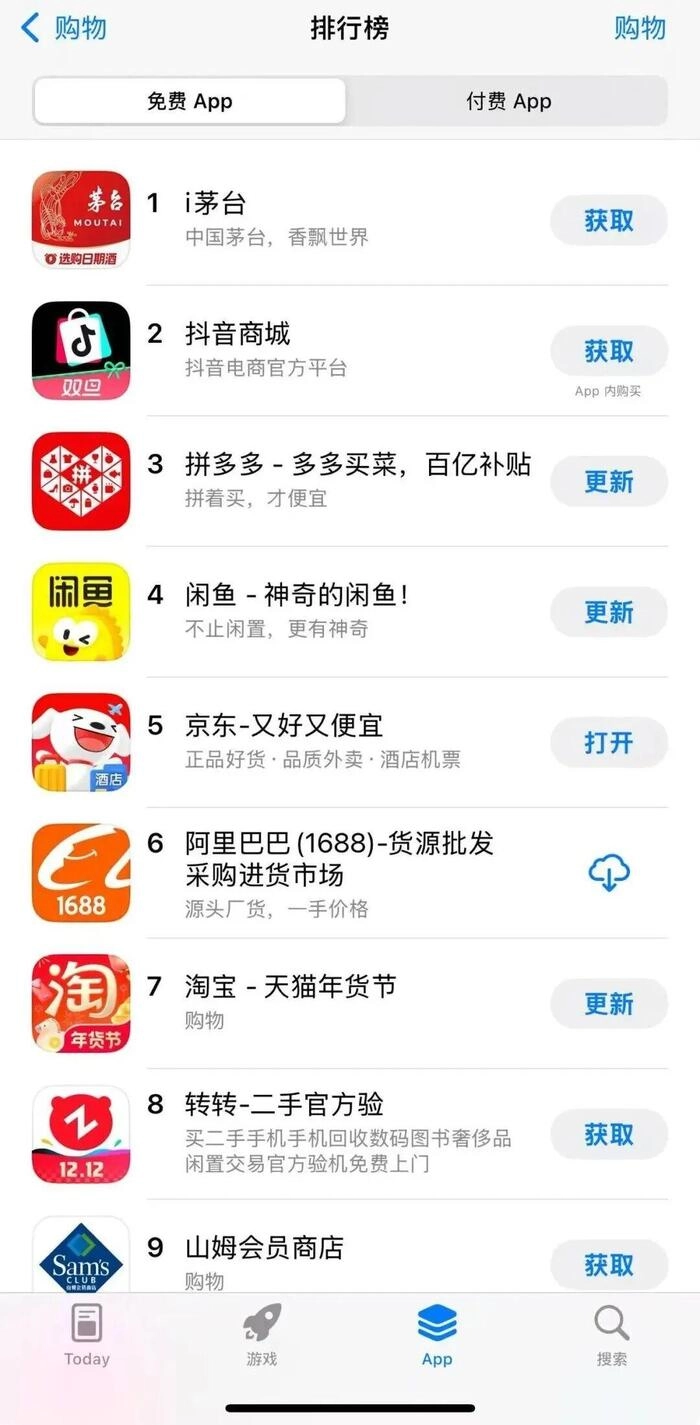Viewport: 700px width, 1425px height.
Task: Open the 游戏 tab
Action: point(262,1336)
